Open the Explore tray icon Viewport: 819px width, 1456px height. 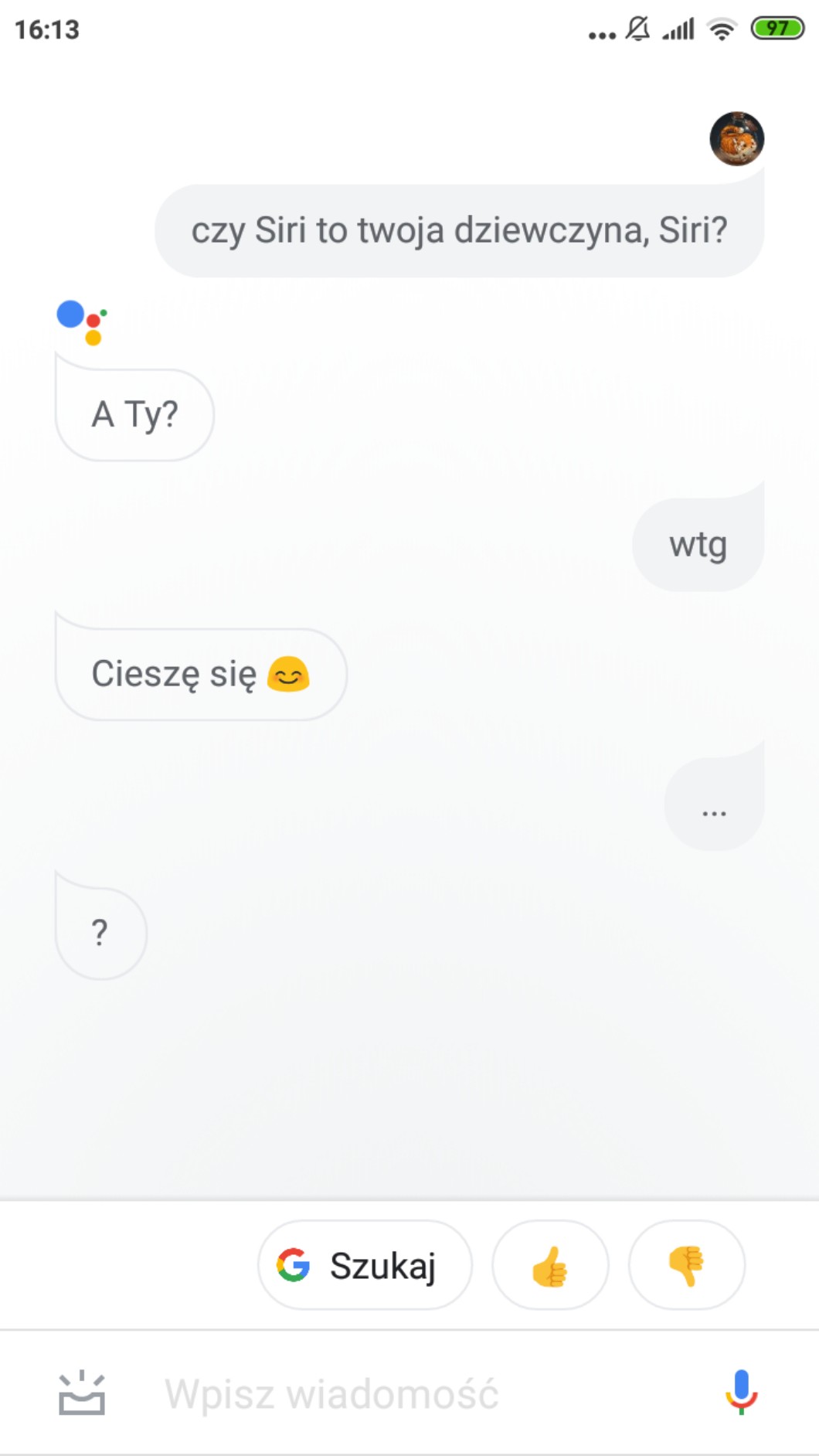tap(82, 1394)
